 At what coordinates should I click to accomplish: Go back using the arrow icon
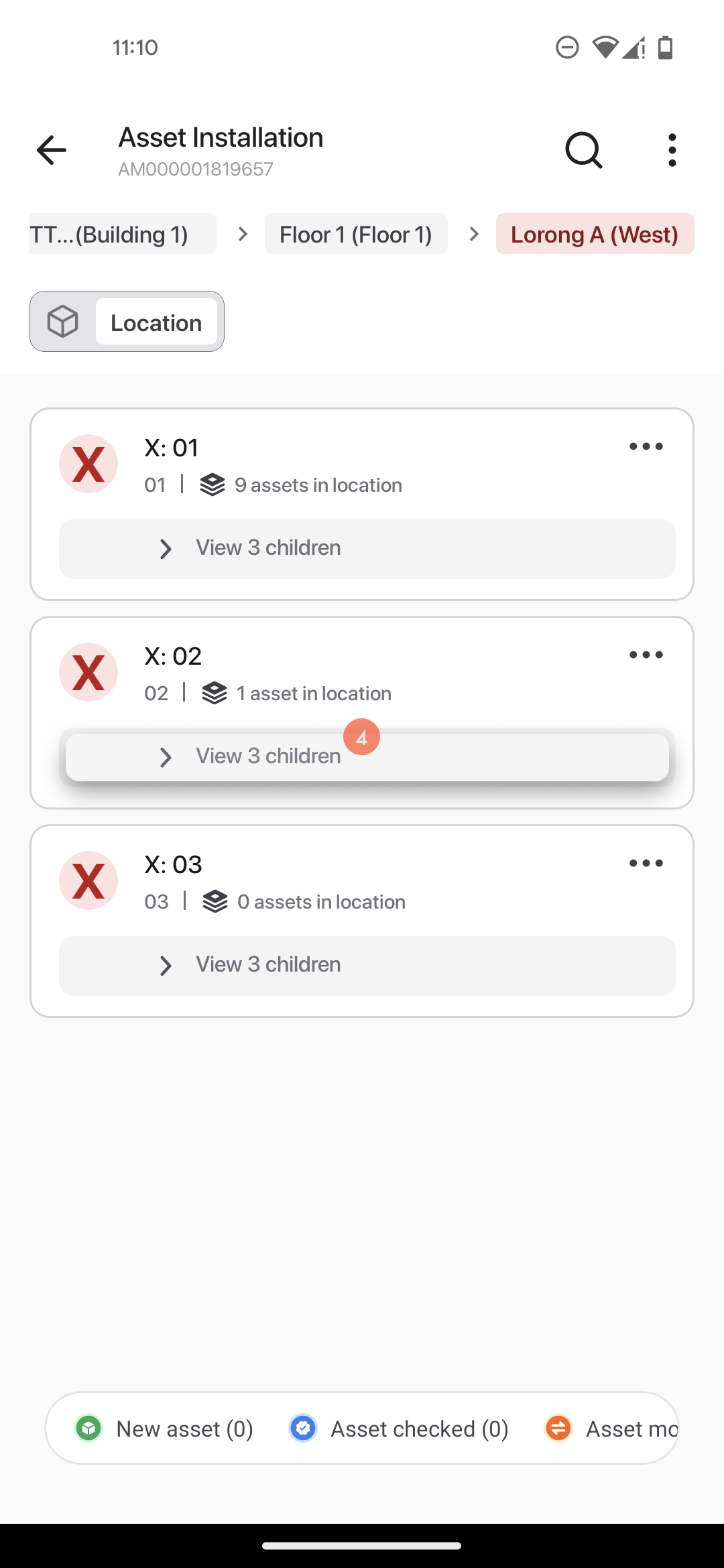click(x=52, y=149)
